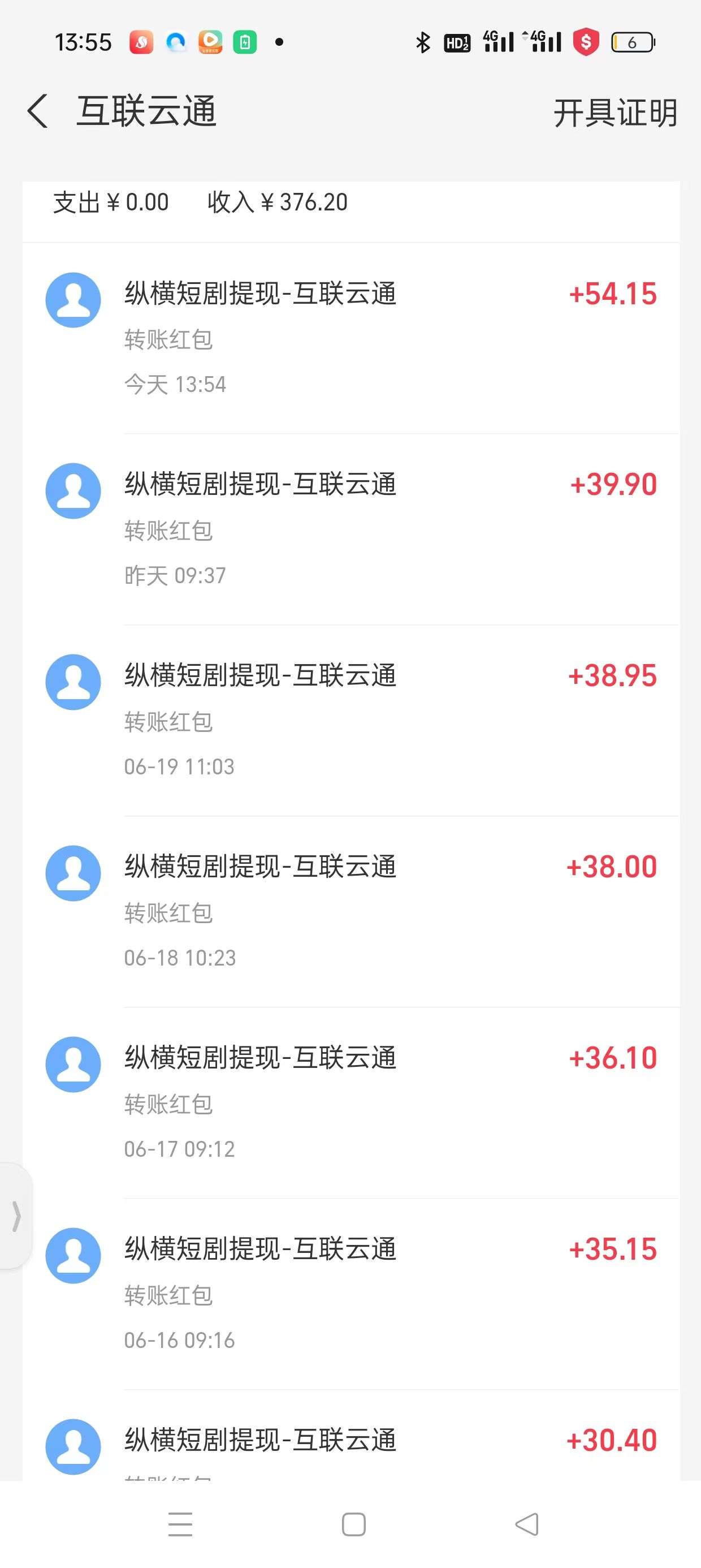Go back from 互联云通 page

[38, 111]
